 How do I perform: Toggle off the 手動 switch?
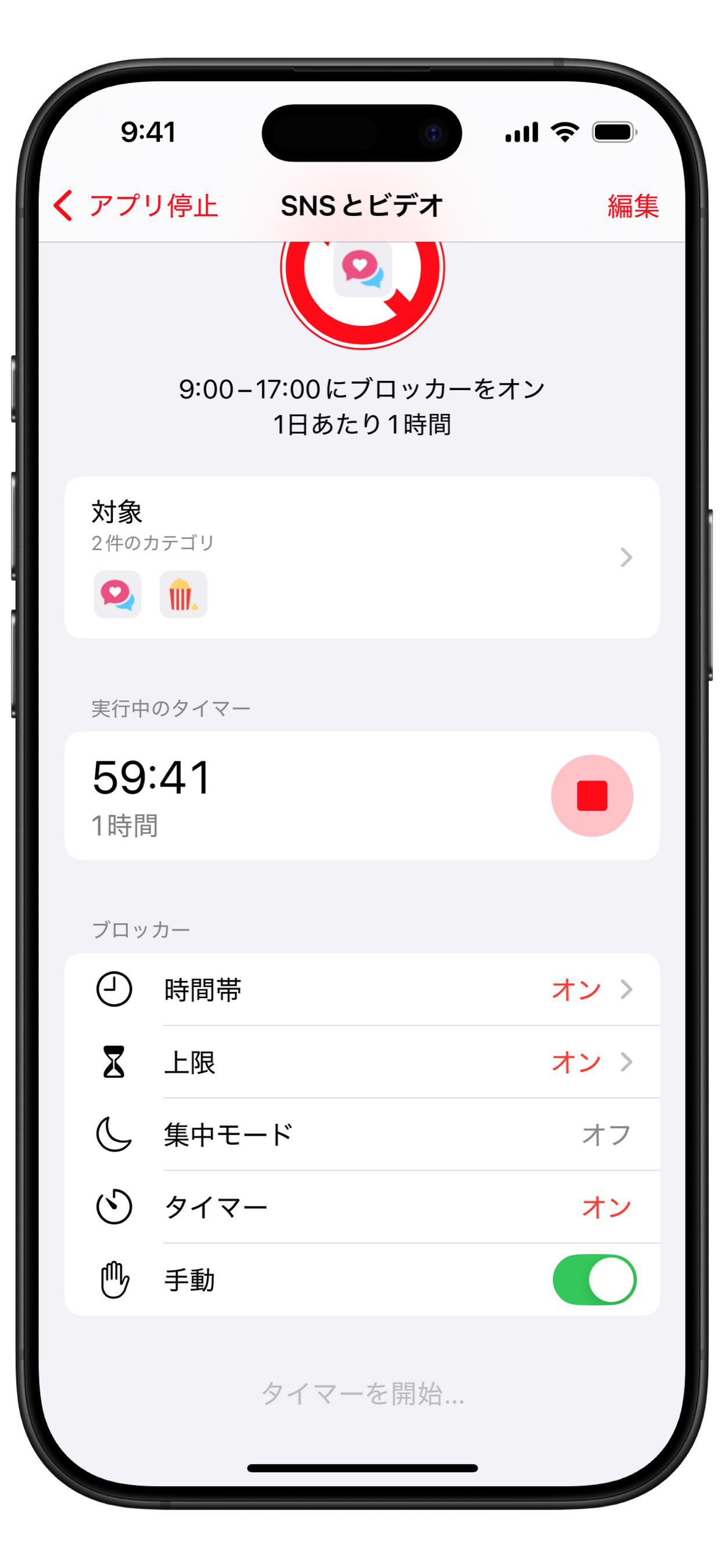[594, 1279]
